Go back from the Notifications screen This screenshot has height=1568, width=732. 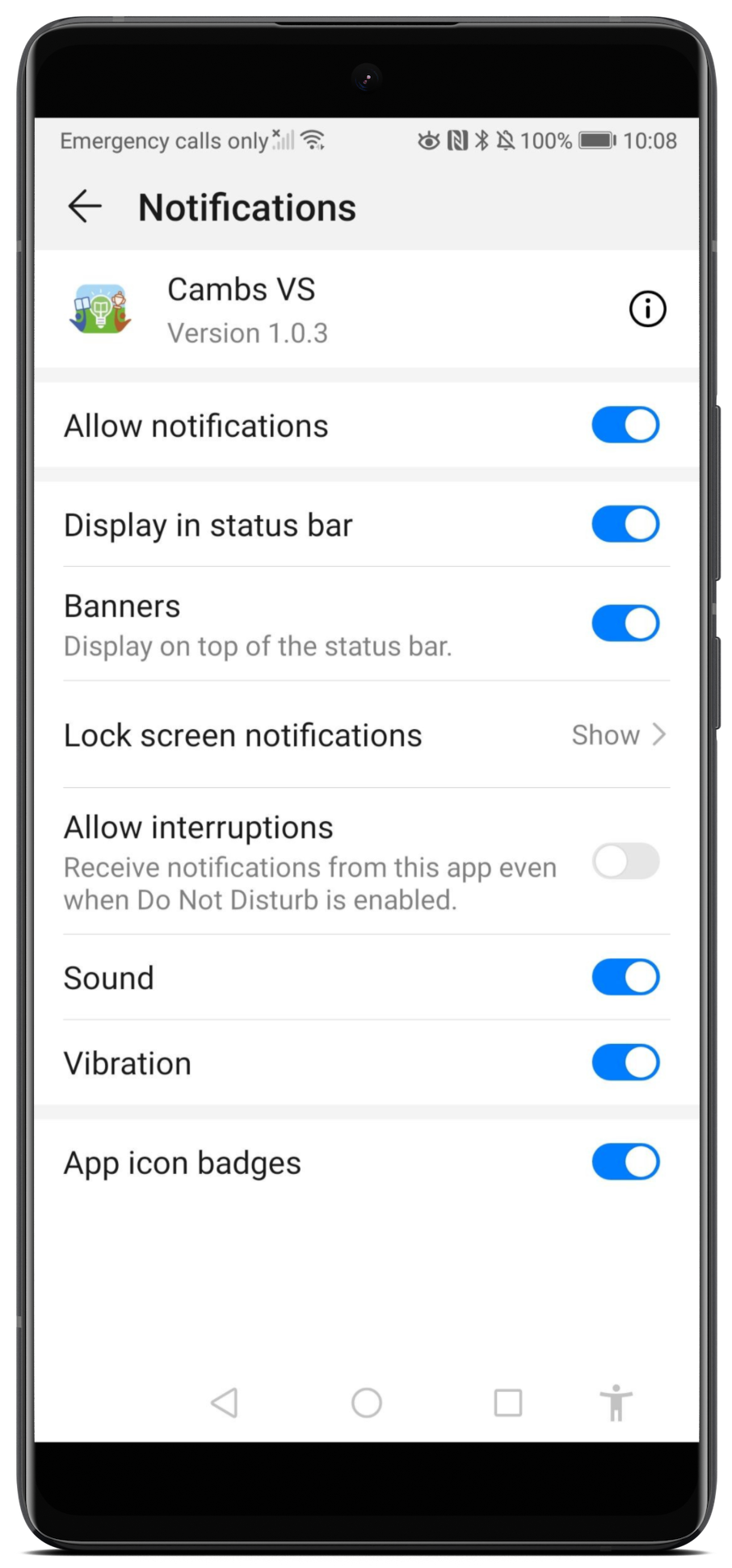point(84,207)
